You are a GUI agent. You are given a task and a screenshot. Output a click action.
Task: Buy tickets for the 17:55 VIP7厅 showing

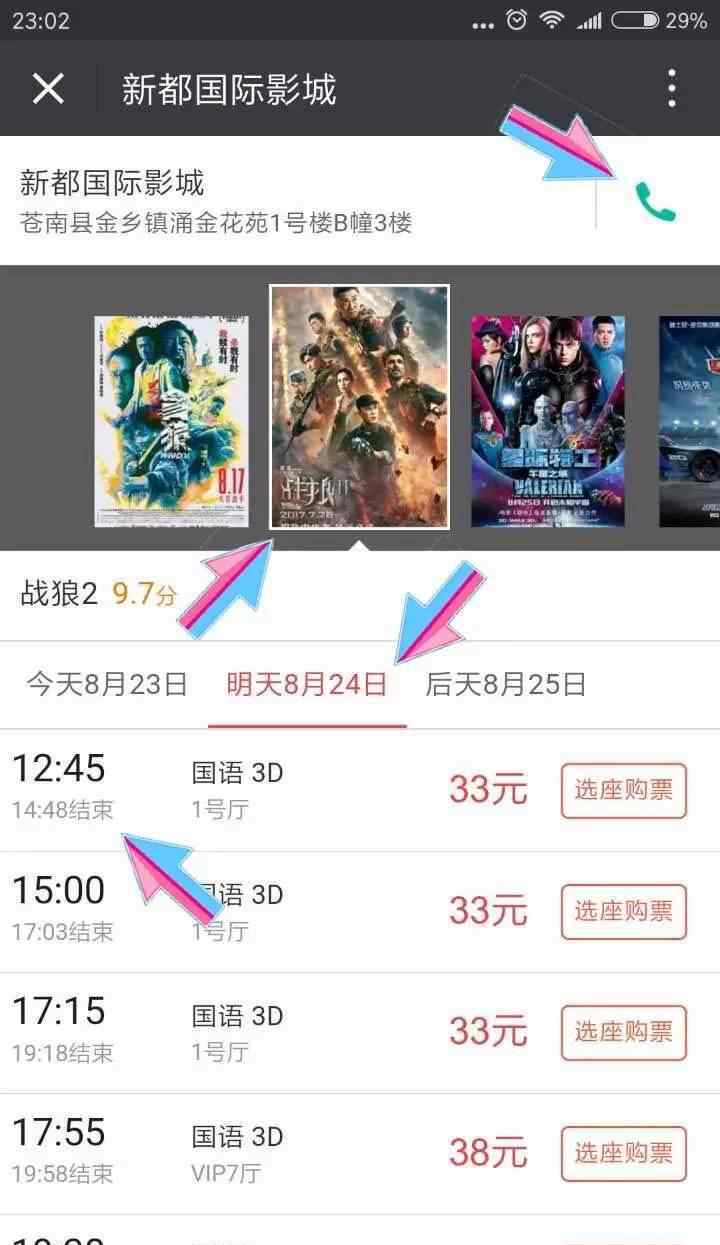[x=624, y=1153]
